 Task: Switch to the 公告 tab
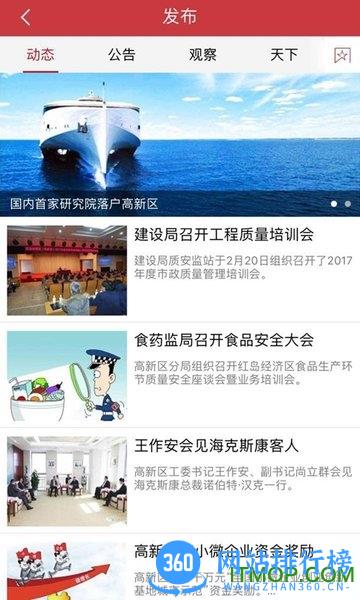point(122,55)
